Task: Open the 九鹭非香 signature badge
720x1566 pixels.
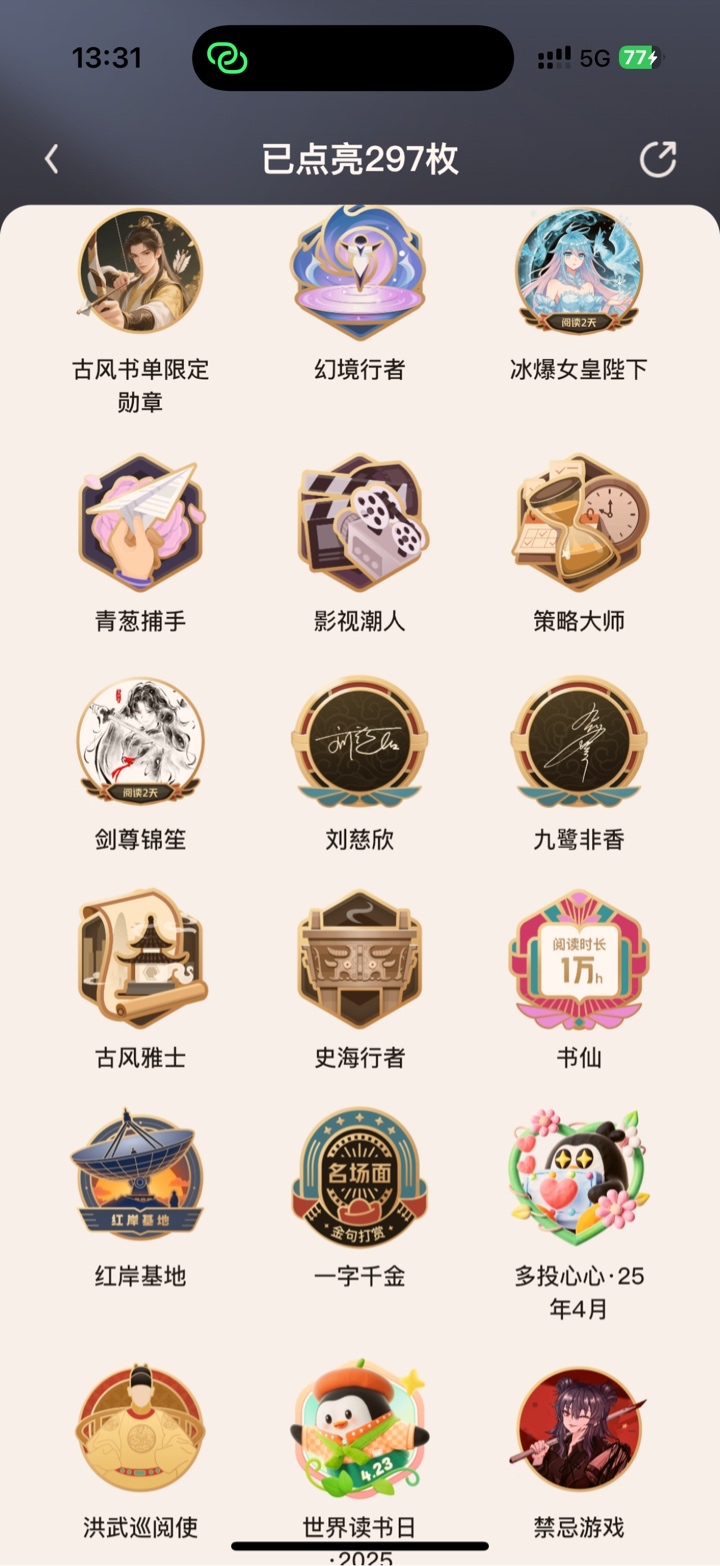Action: [x=579, y=742]
